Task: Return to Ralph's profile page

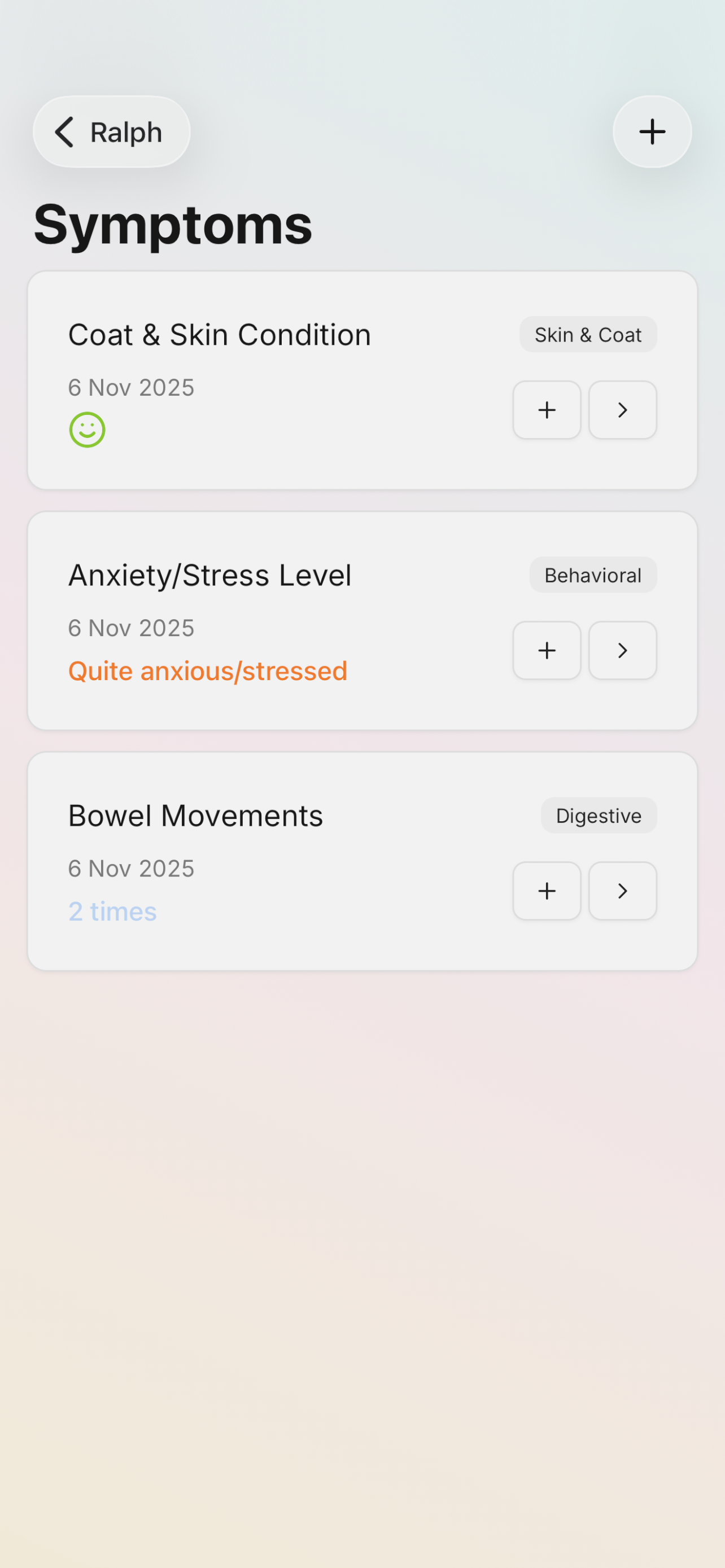Action: (x=111, y=132)
